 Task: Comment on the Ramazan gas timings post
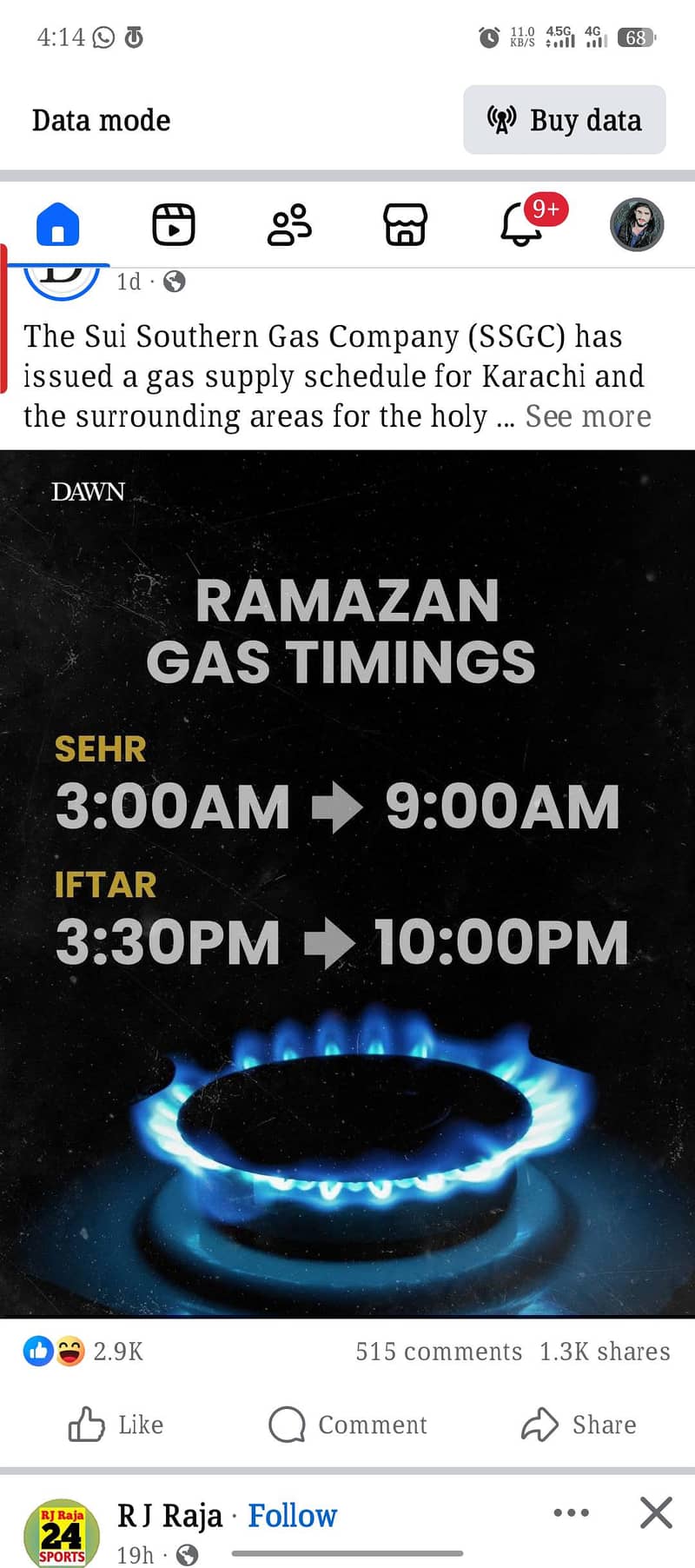point(348,1425)
